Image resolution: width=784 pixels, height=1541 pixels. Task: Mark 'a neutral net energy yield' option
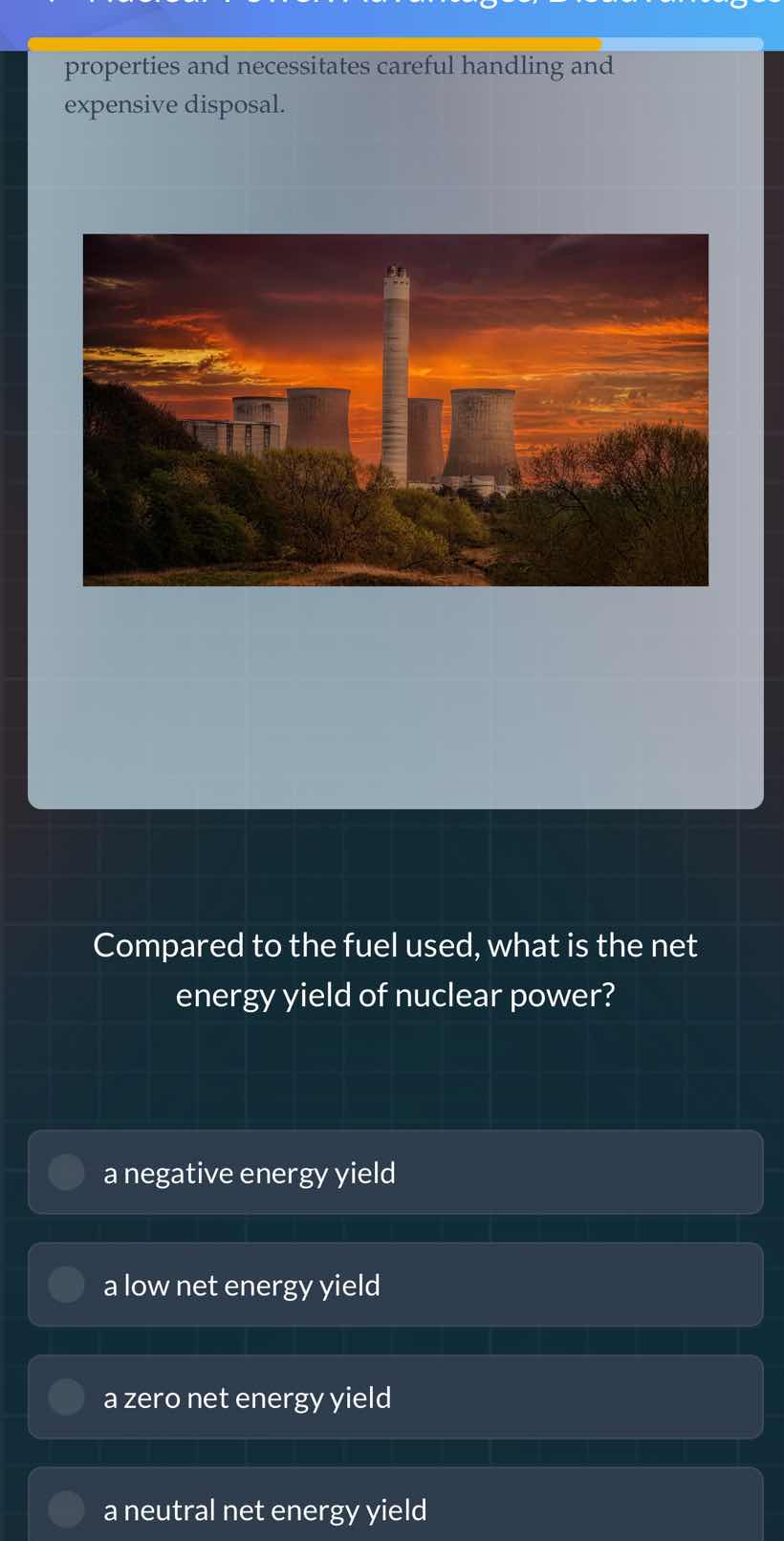coord(395,1509)
